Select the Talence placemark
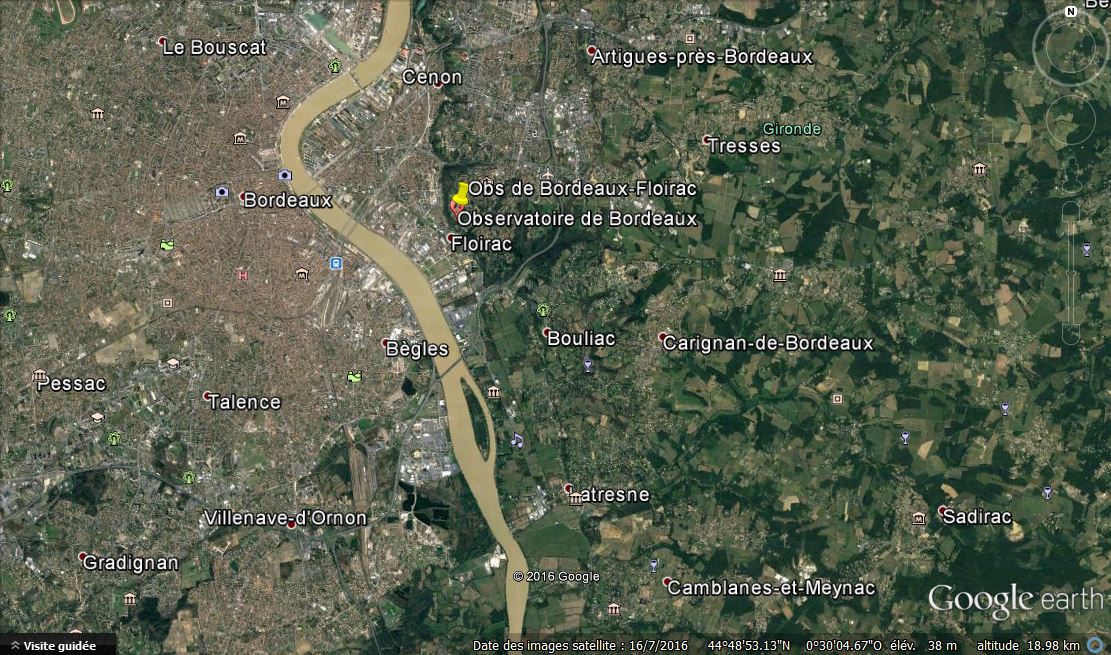This screenshot has height=655, width=1111. point(208,396)
